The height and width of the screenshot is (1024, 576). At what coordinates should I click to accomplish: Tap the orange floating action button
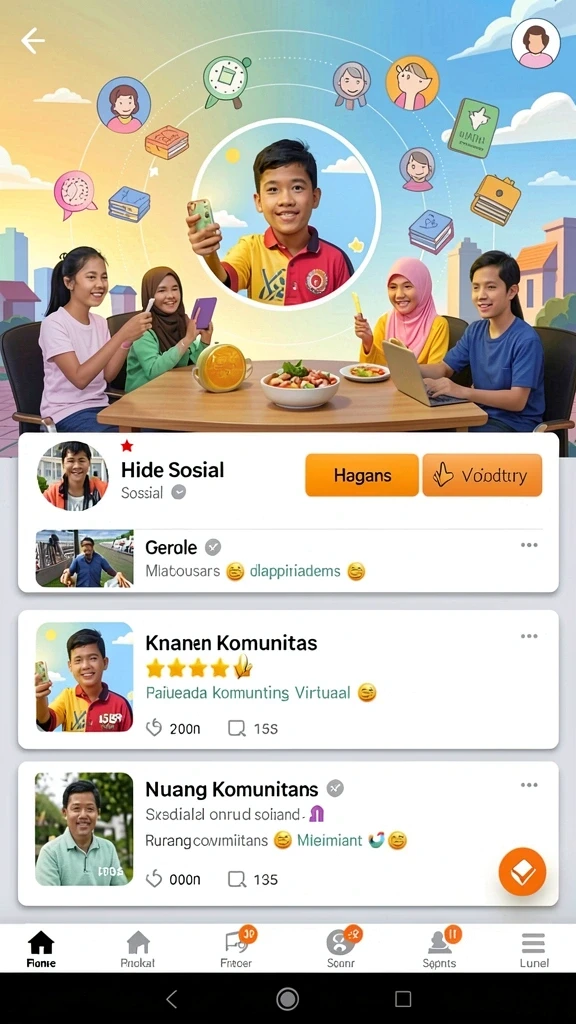pos(522,872)
